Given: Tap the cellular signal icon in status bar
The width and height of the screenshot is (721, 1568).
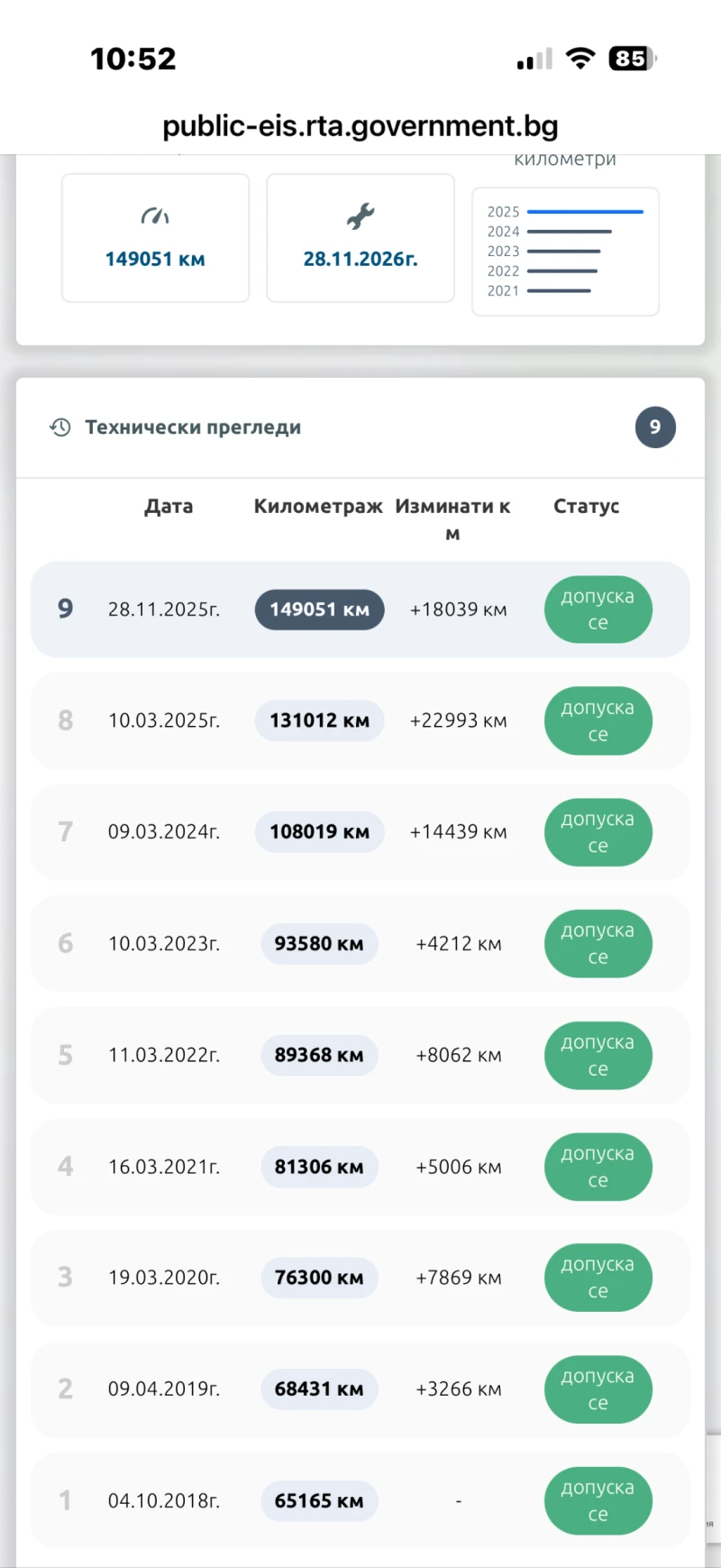Looking at the screenshot, I should click(x=532, y=58).
